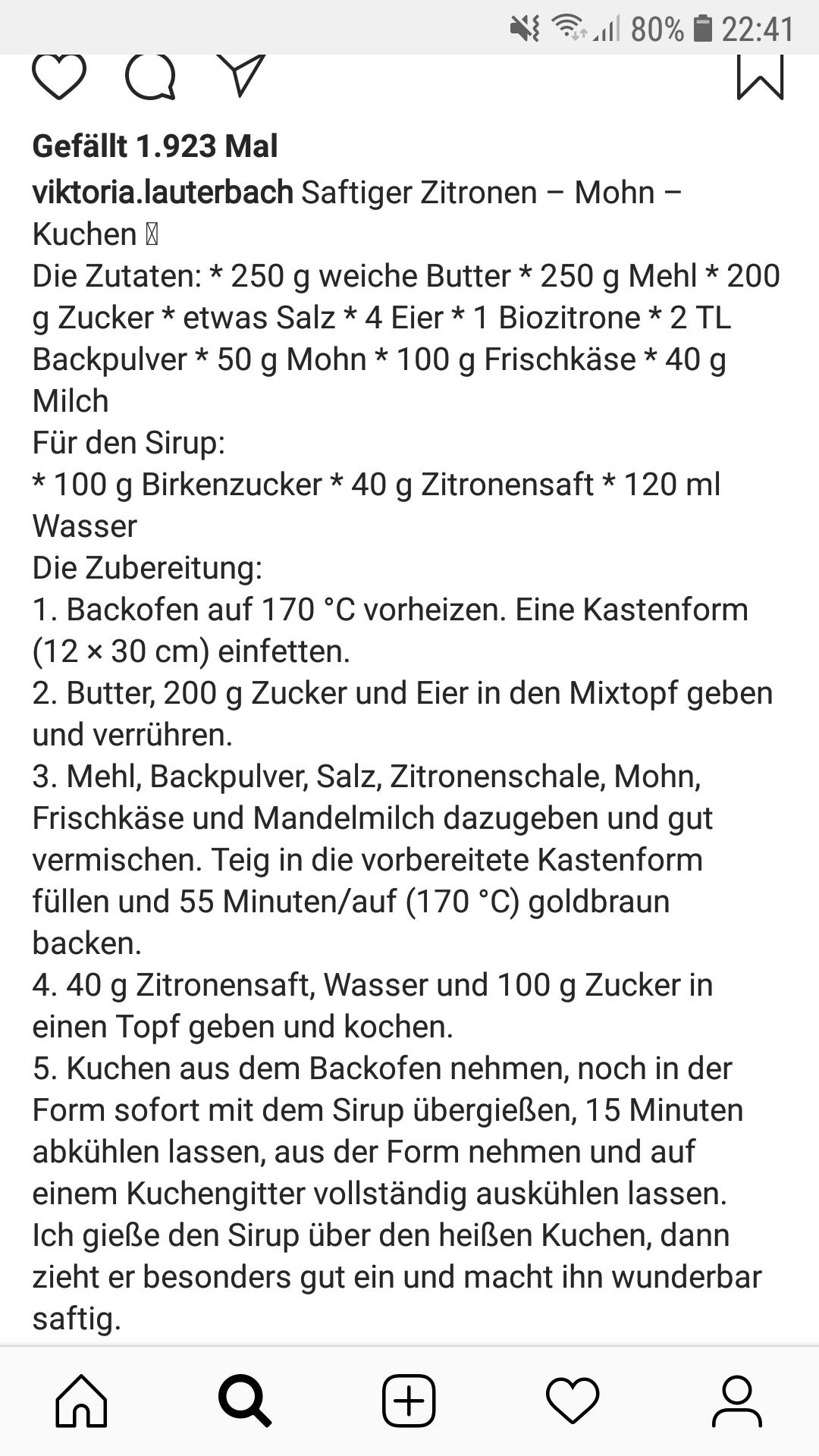Go to the Home feed tab

point(82,1400)
